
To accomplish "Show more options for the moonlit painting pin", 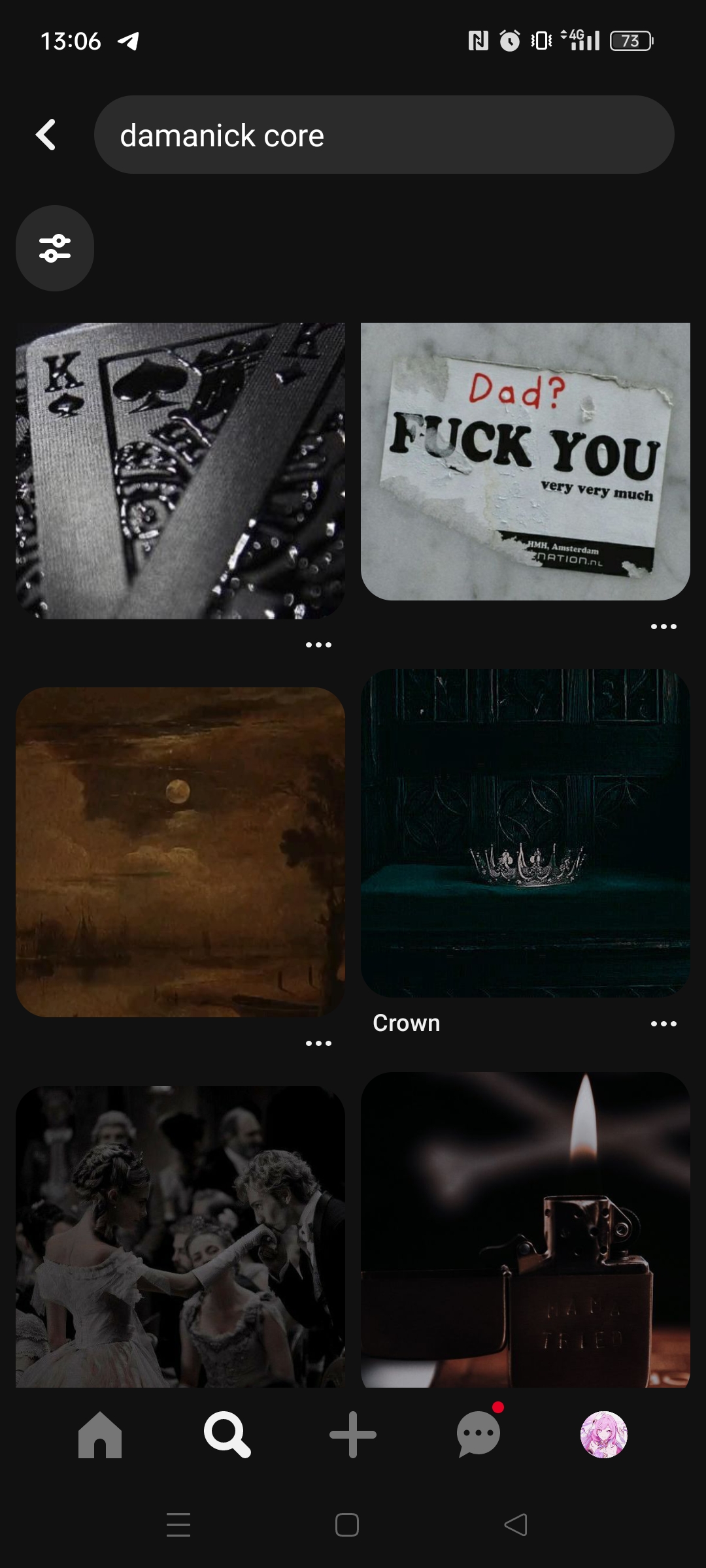I will [318, 1043].
